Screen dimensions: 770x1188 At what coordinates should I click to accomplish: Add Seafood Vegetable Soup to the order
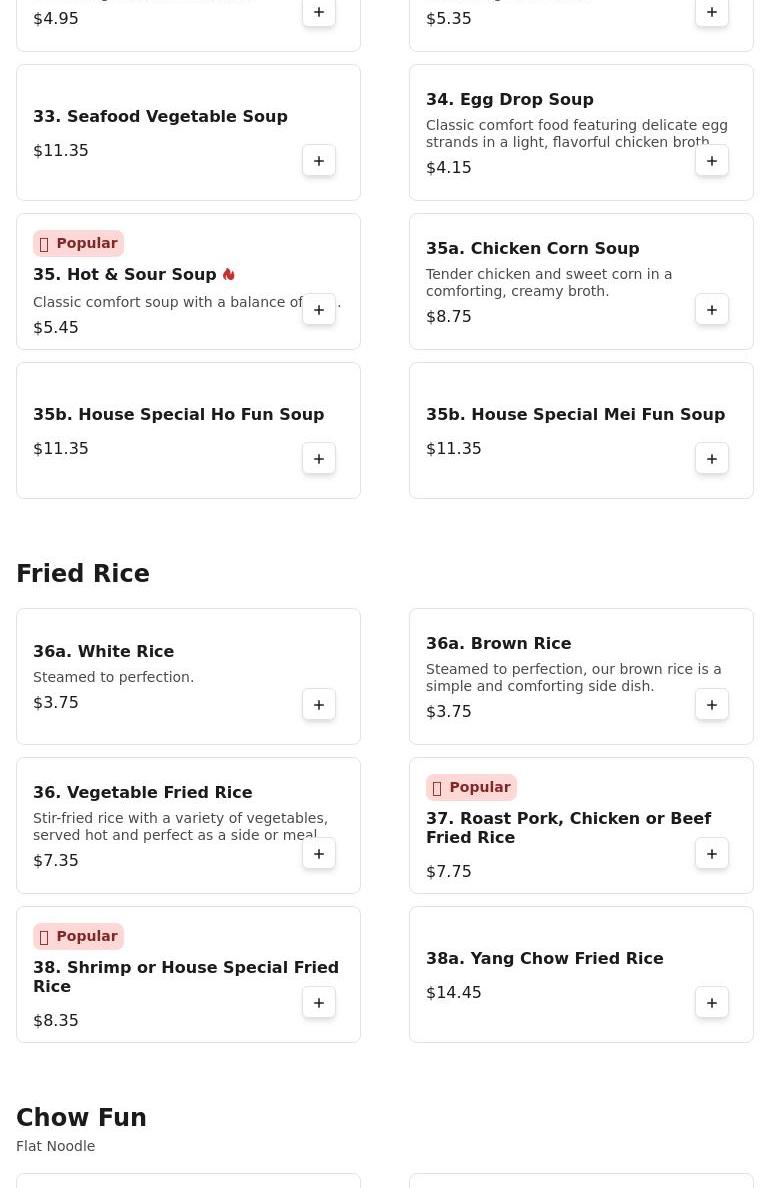click(x=319, y=161)
